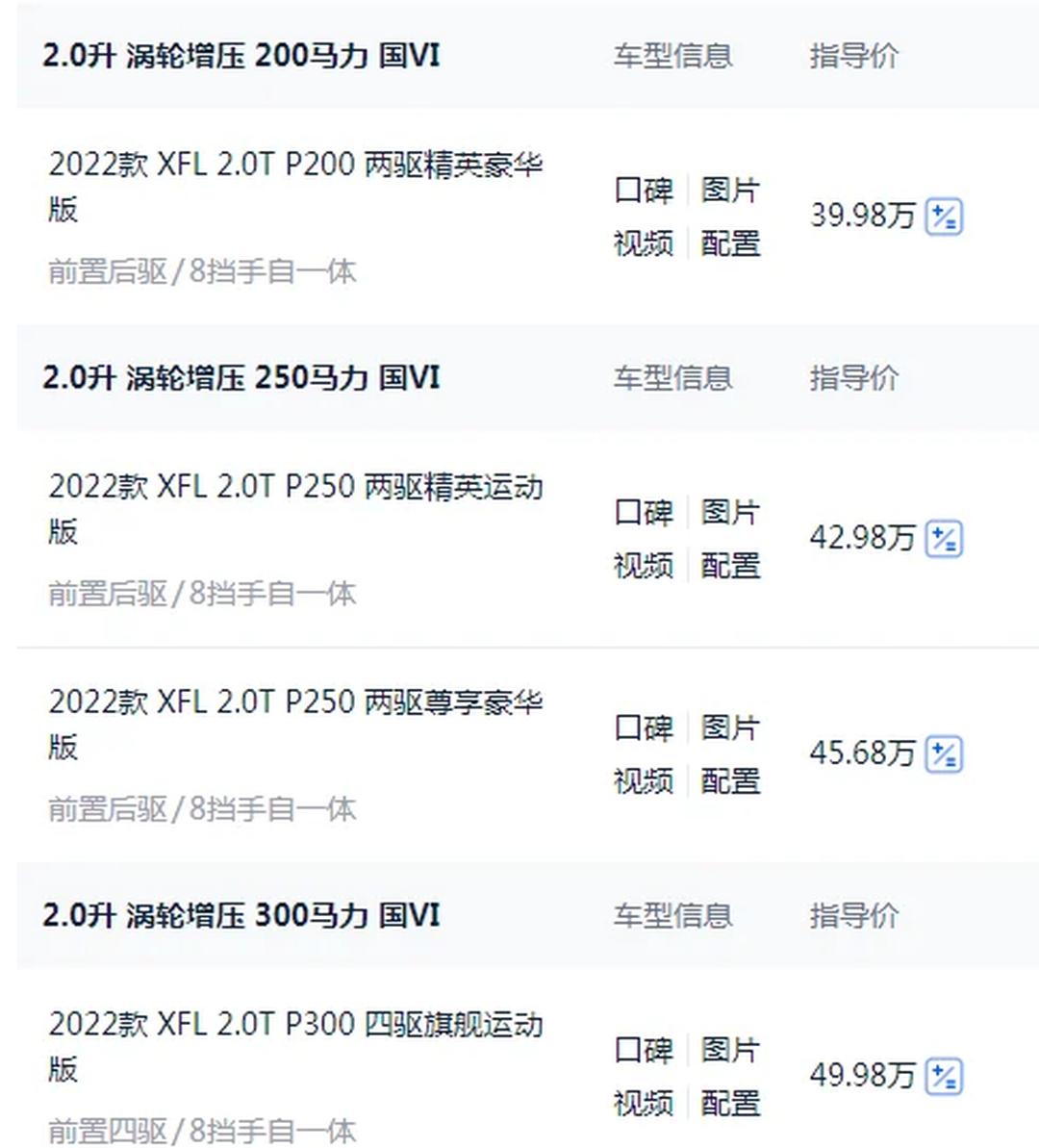
Task: Check 配置 of the P200 model
Action: coord(732,243)
